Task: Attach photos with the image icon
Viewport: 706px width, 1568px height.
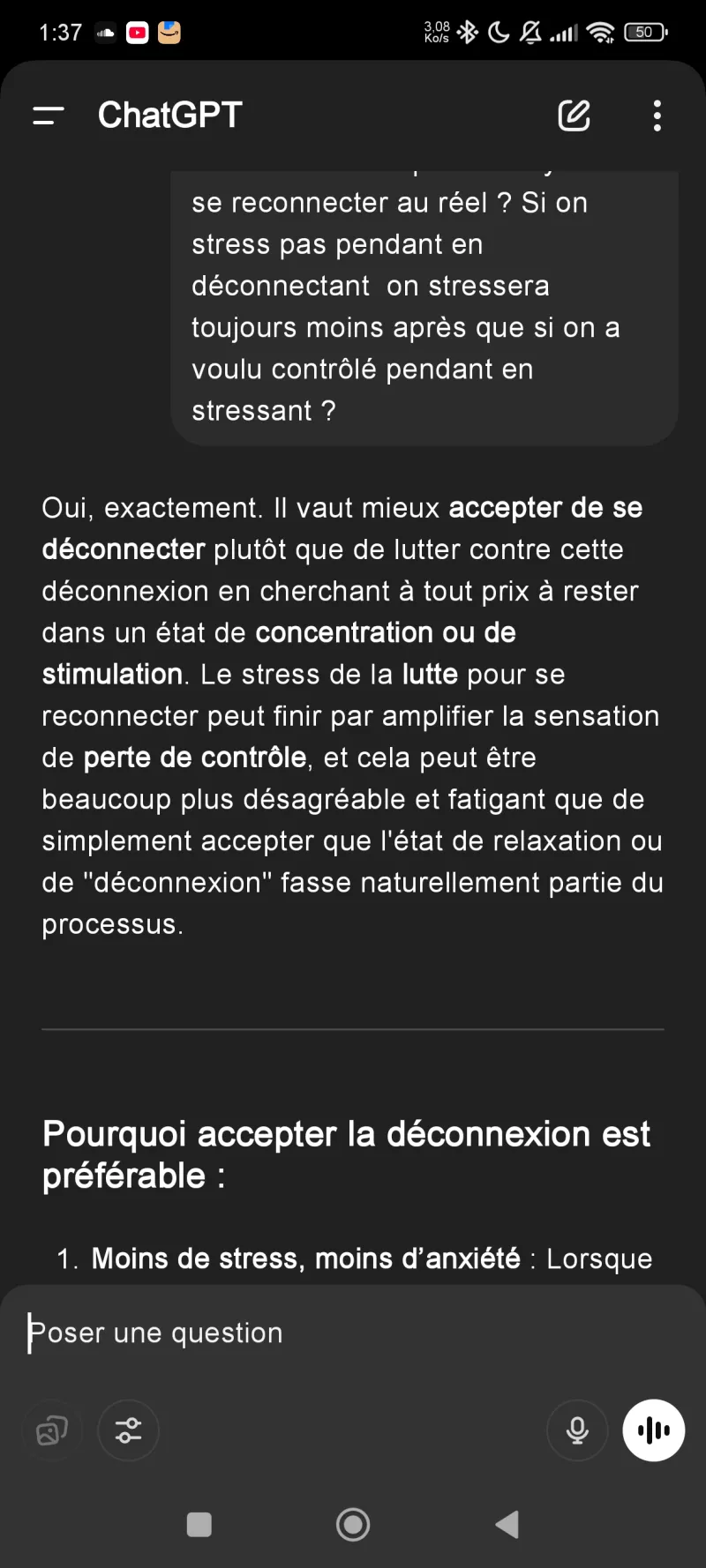Action: pyautogui.click(x=52, y=1430)
